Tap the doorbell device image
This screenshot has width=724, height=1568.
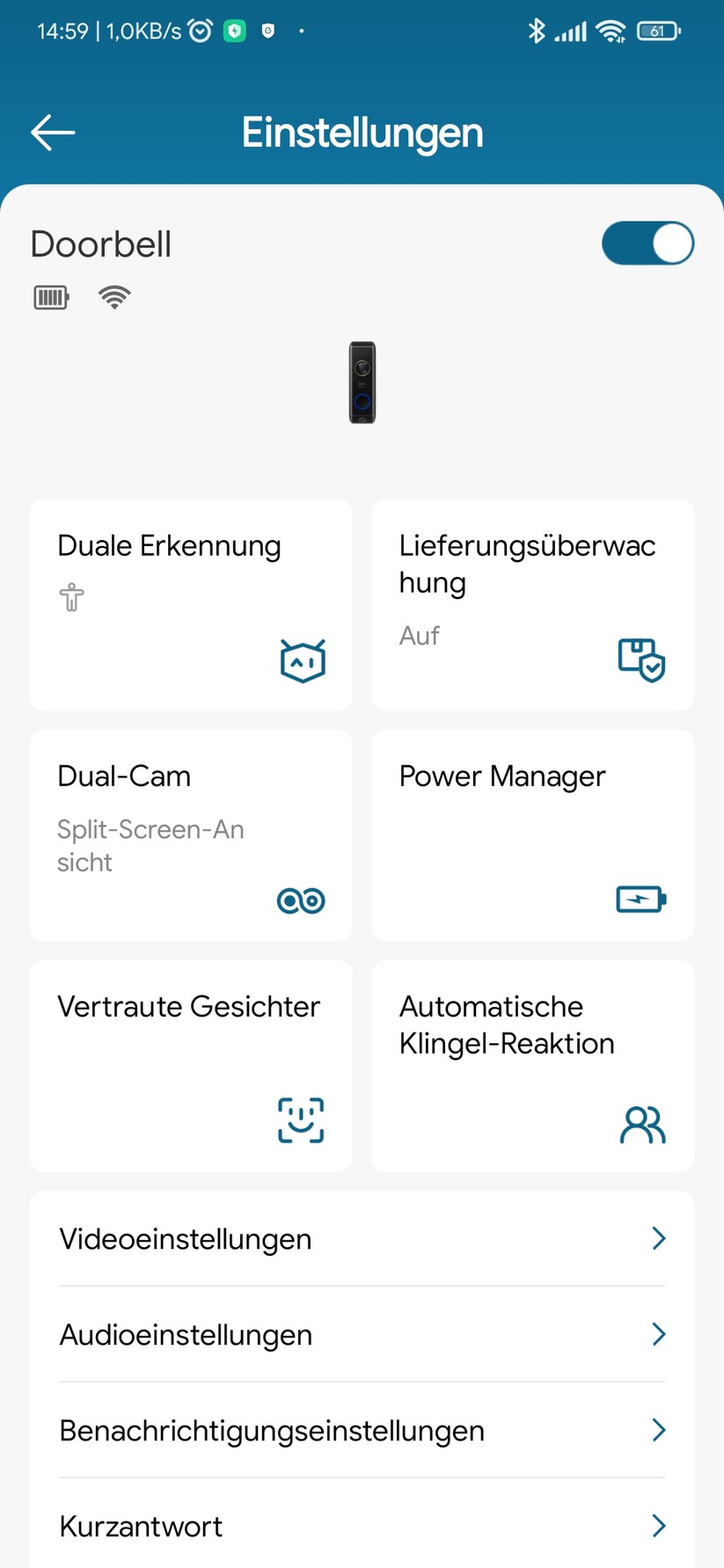362,383
